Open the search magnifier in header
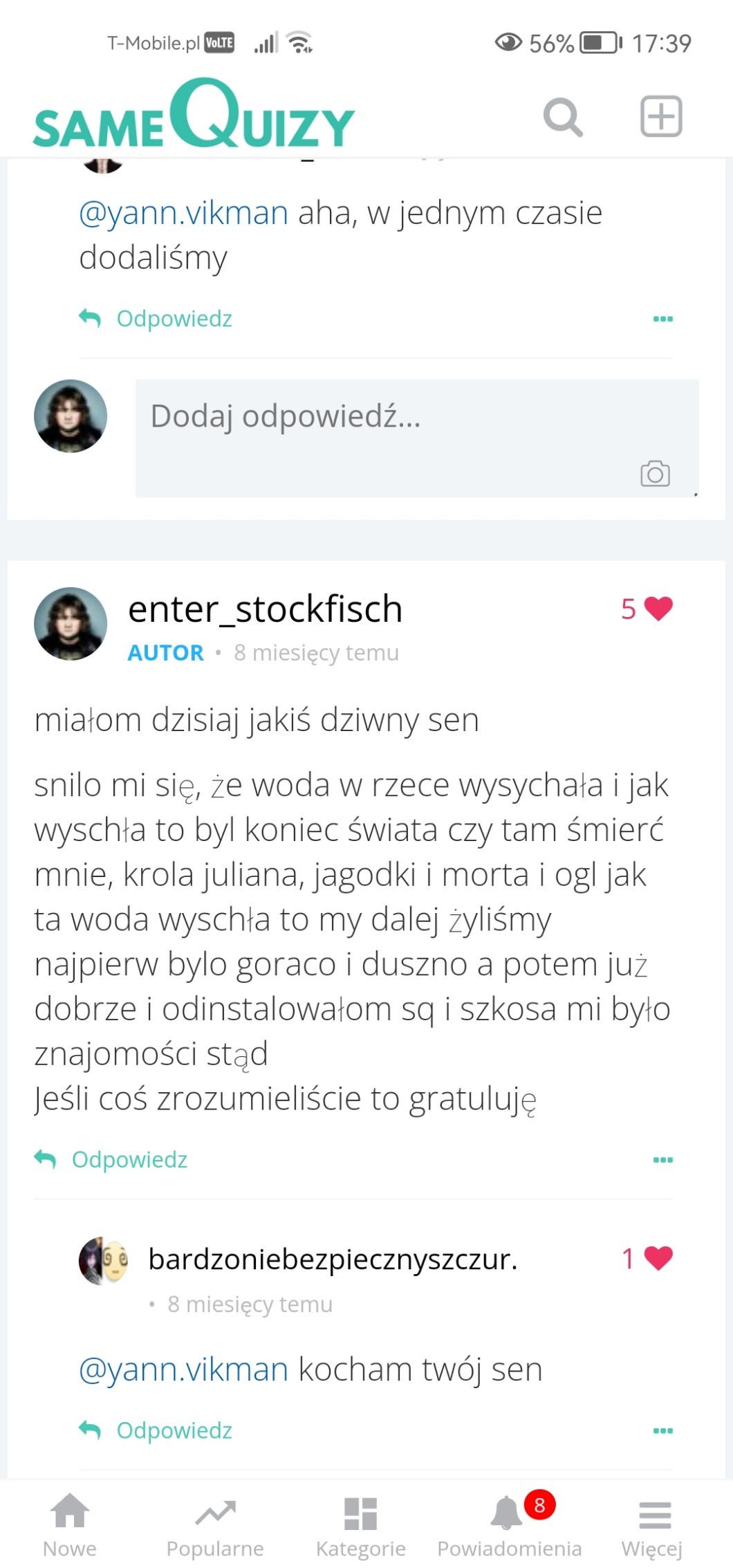 click(x=563, y=117)
